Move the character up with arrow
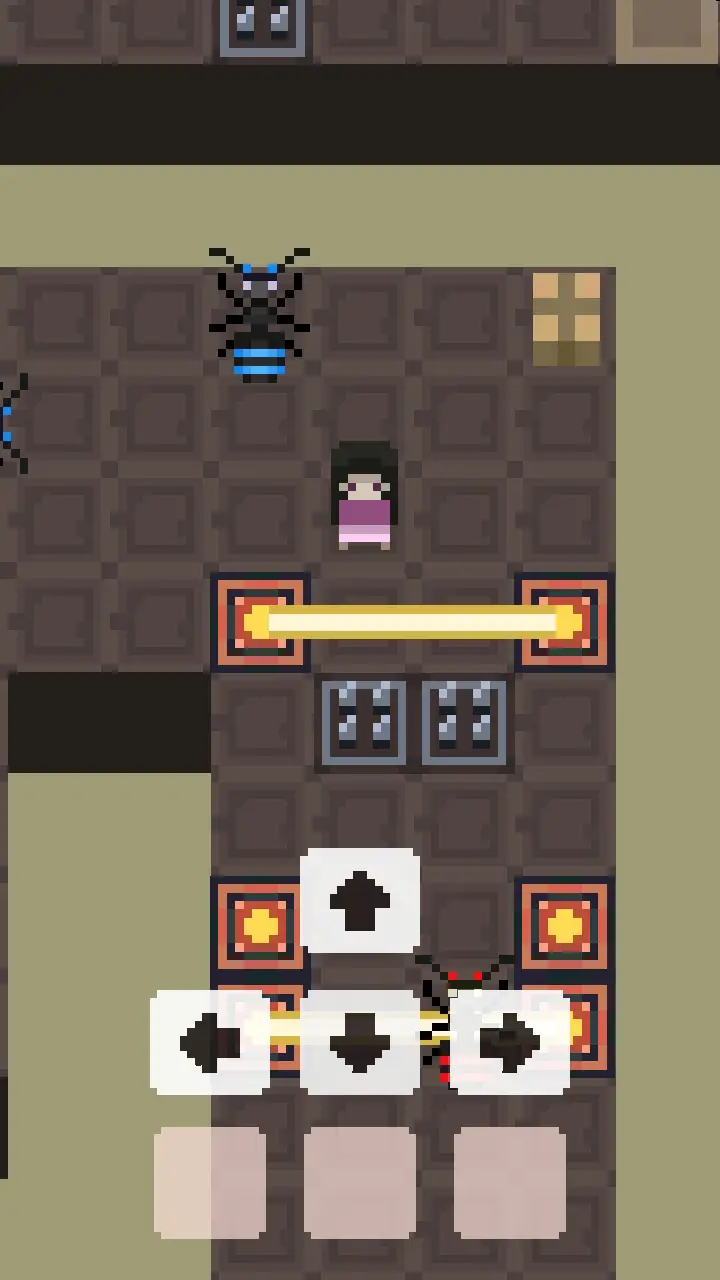720x1280 pixels. [360, 900]
